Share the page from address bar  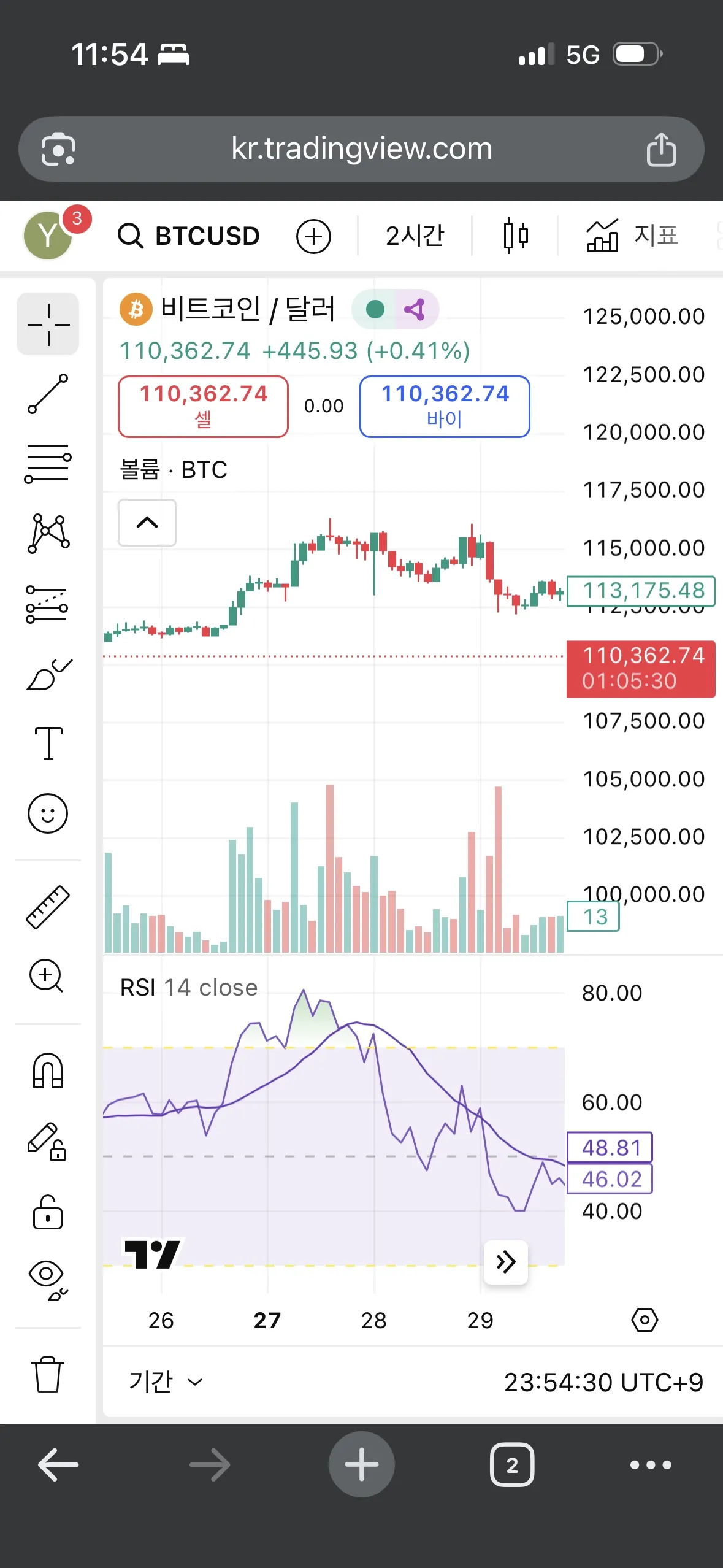tap(661, 149)
